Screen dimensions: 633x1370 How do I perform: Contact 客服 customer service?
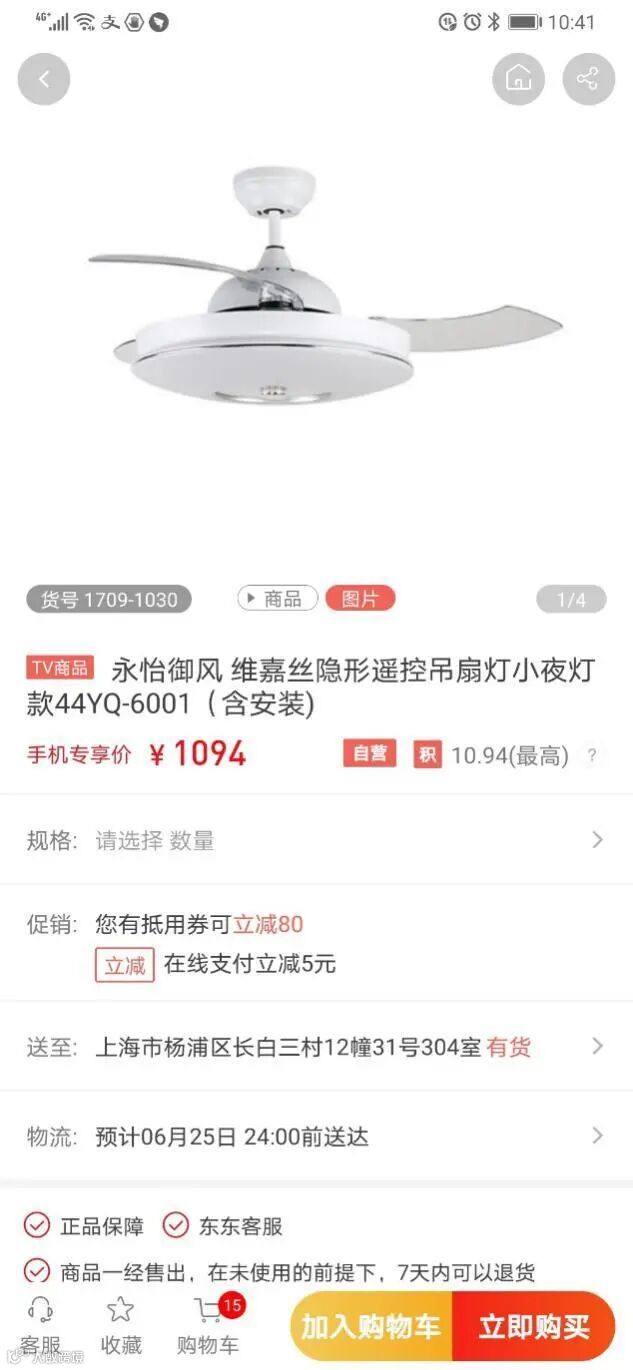tap(41, 1325)
